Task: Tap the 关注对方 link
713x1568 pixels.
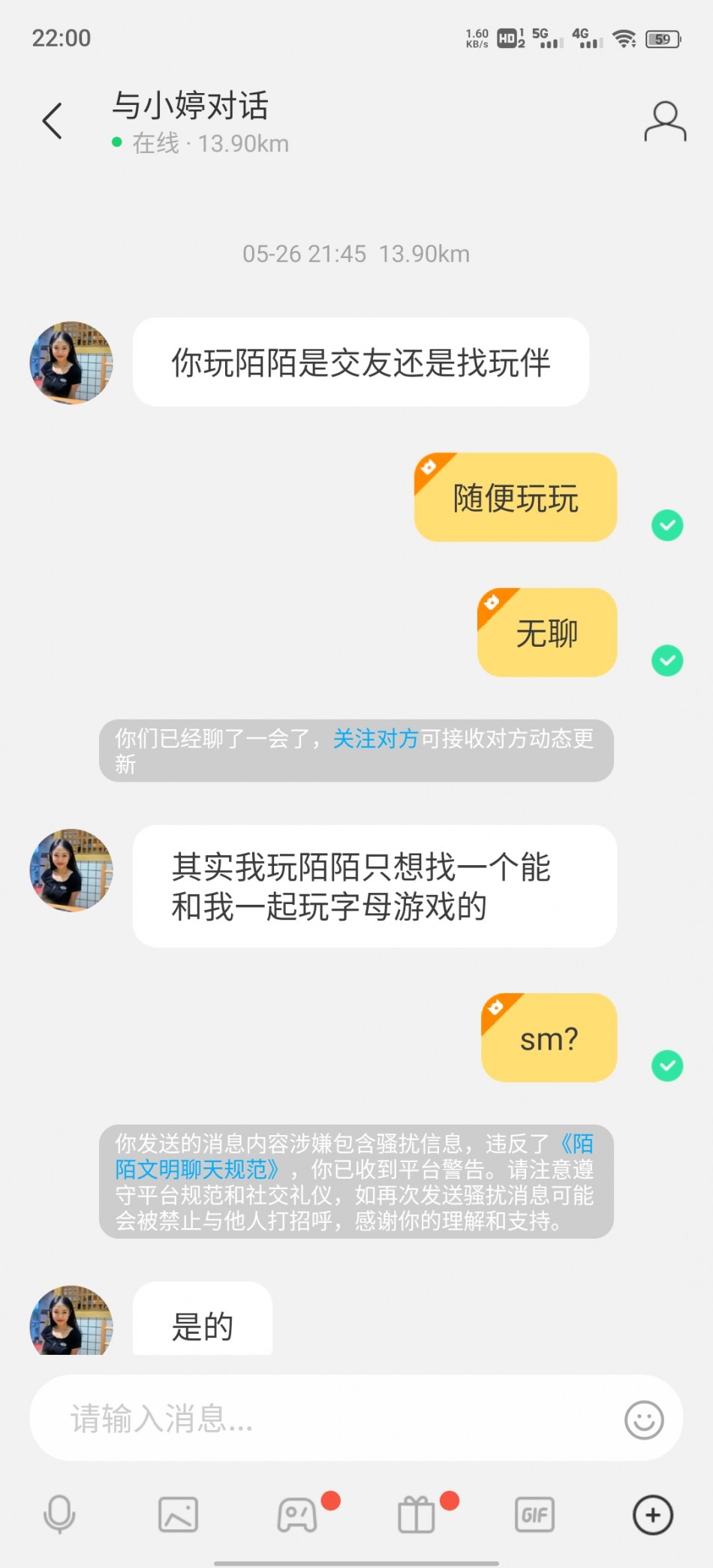Action: pyautogui.click(x=375, y=739)
